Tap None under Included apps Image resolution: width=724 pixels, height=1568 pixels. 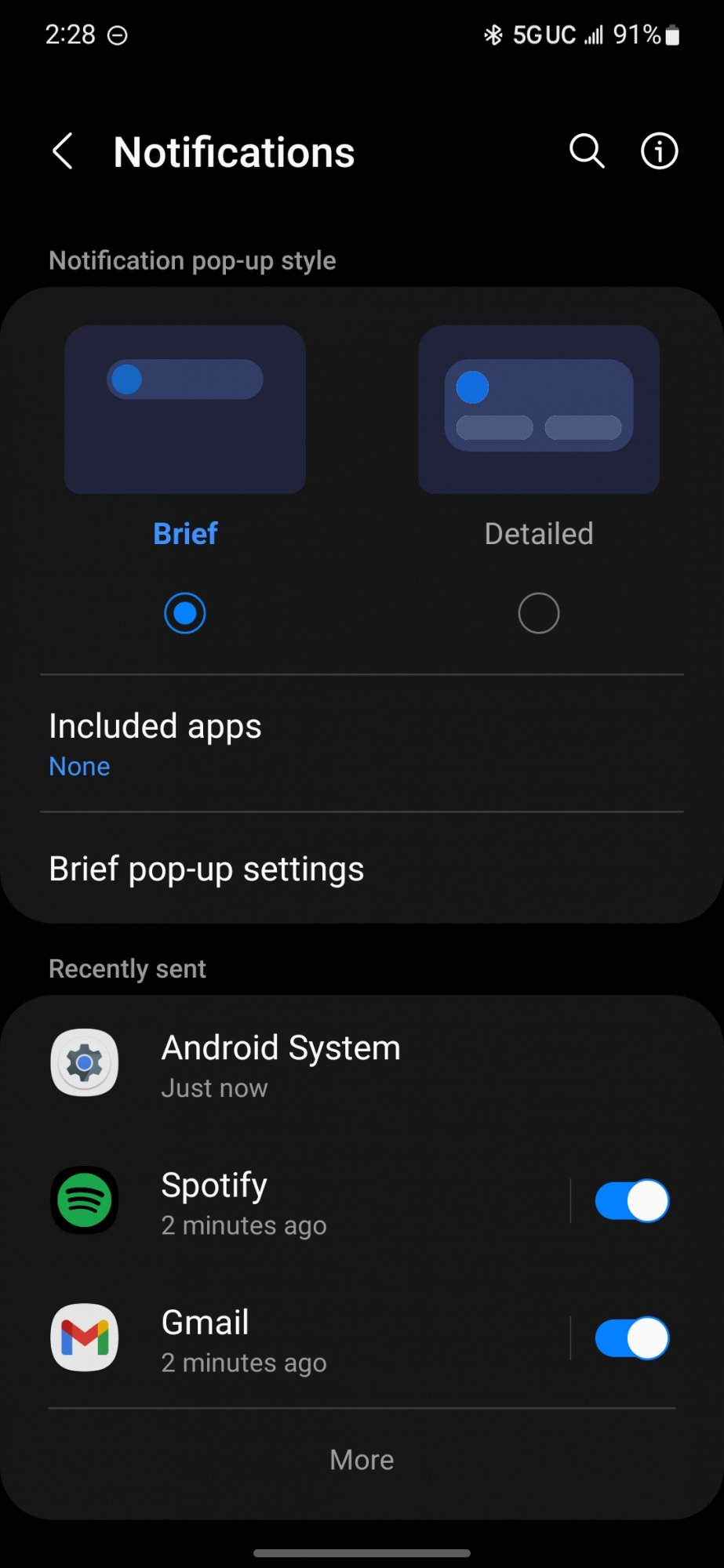(79, 766)
